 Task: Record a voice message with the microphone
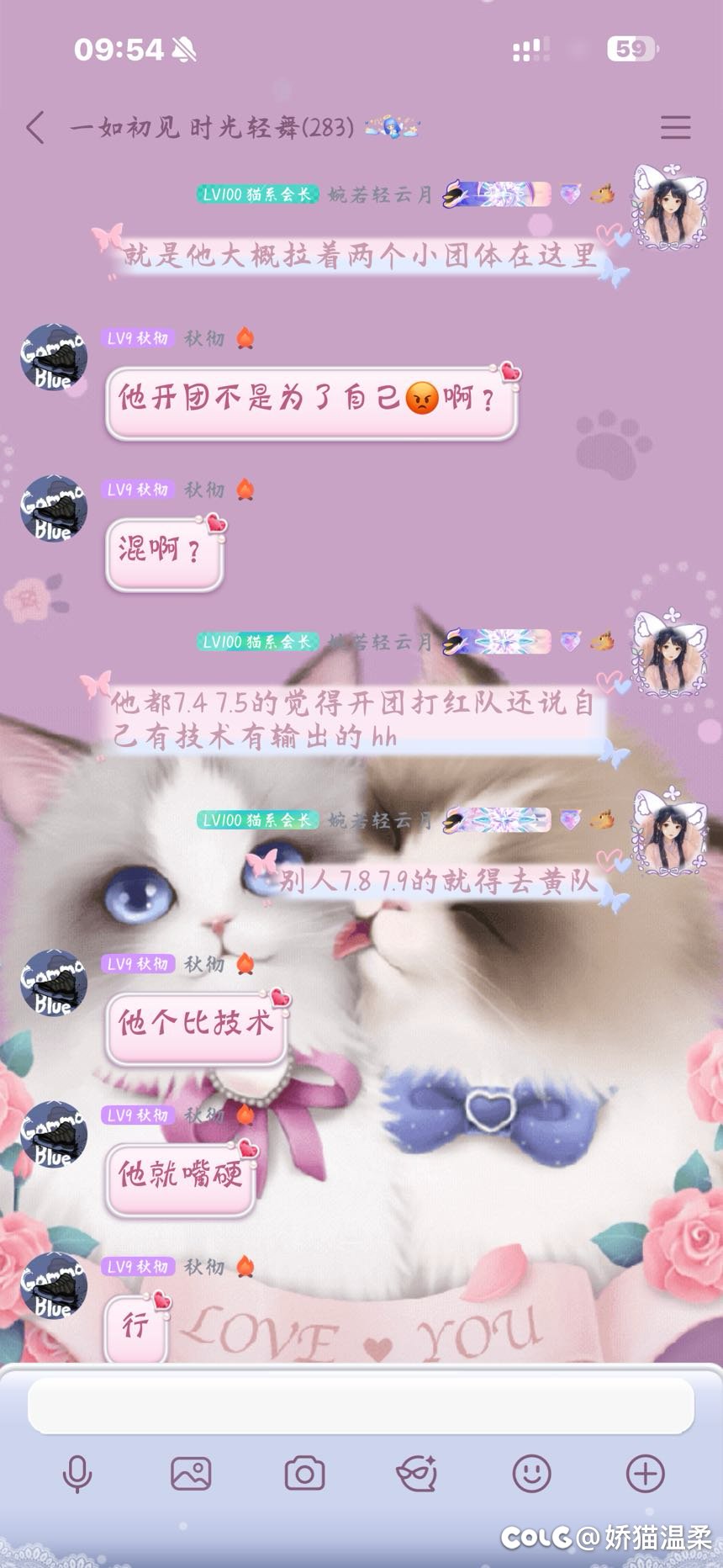click(77, 1474)
